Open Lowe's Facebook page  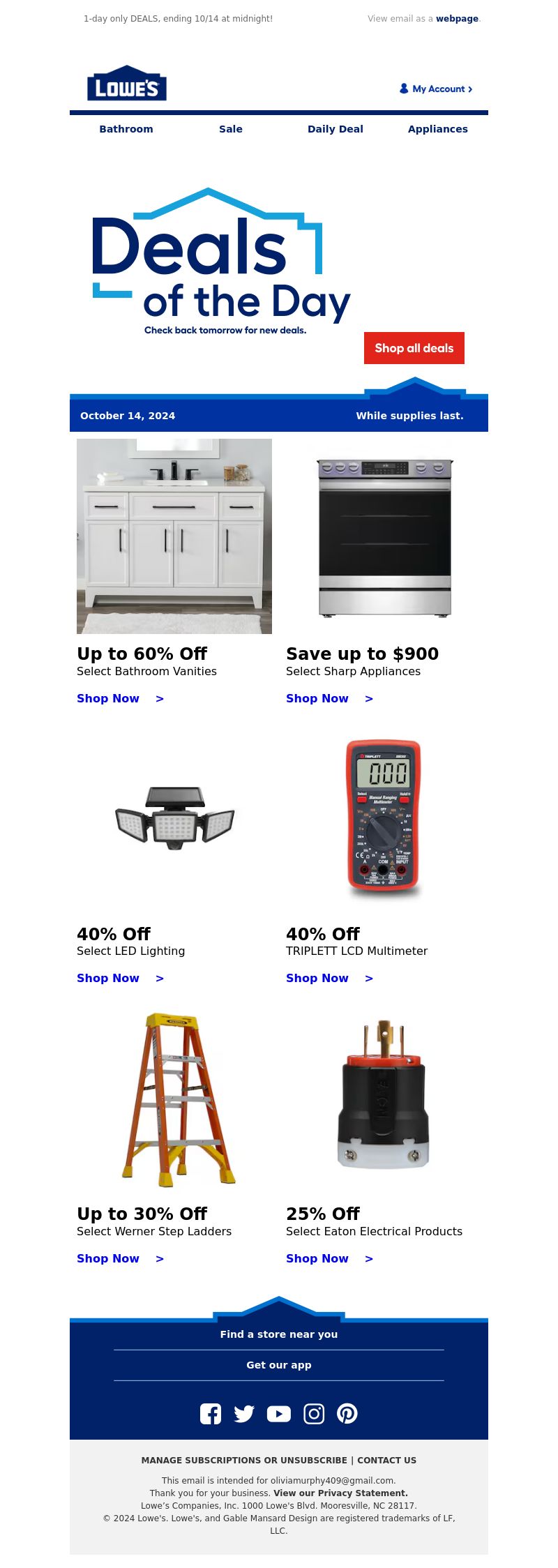(211, 1414)
